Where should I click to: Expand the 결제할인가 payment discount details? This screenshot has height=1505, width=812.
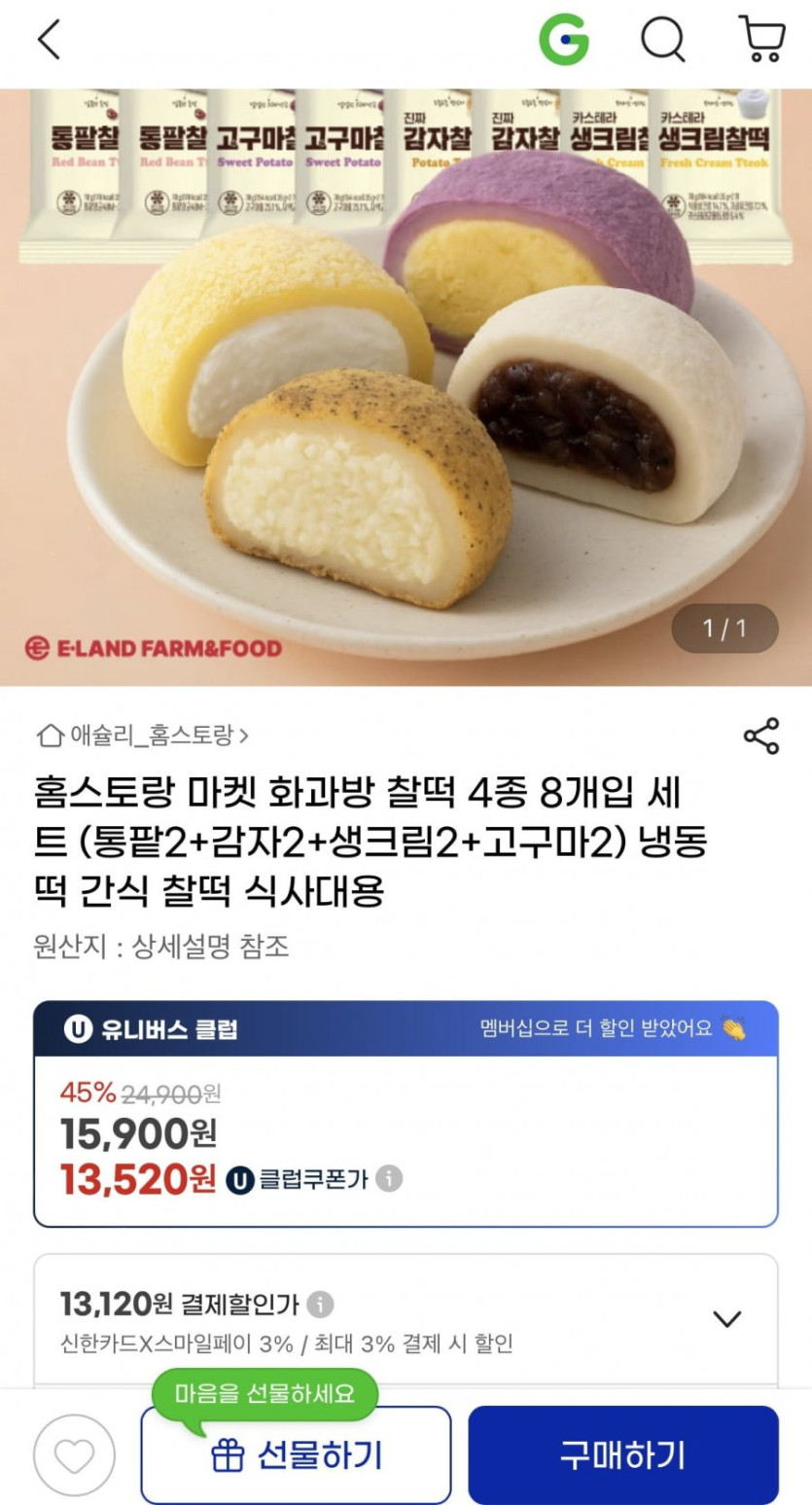(x=727, y=1319)
